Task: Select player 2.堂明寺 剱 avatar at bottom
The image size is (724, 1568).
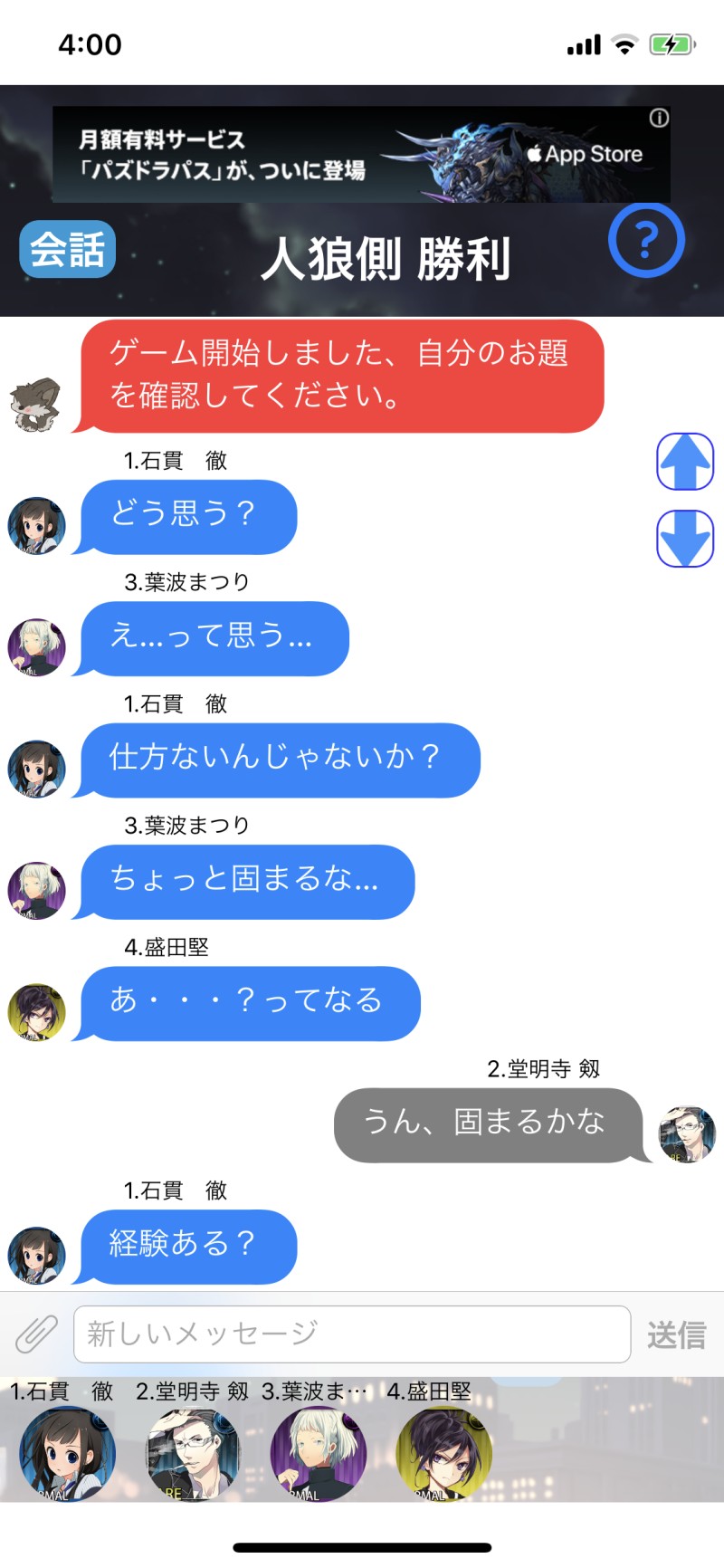Action: coord(193,1454)
